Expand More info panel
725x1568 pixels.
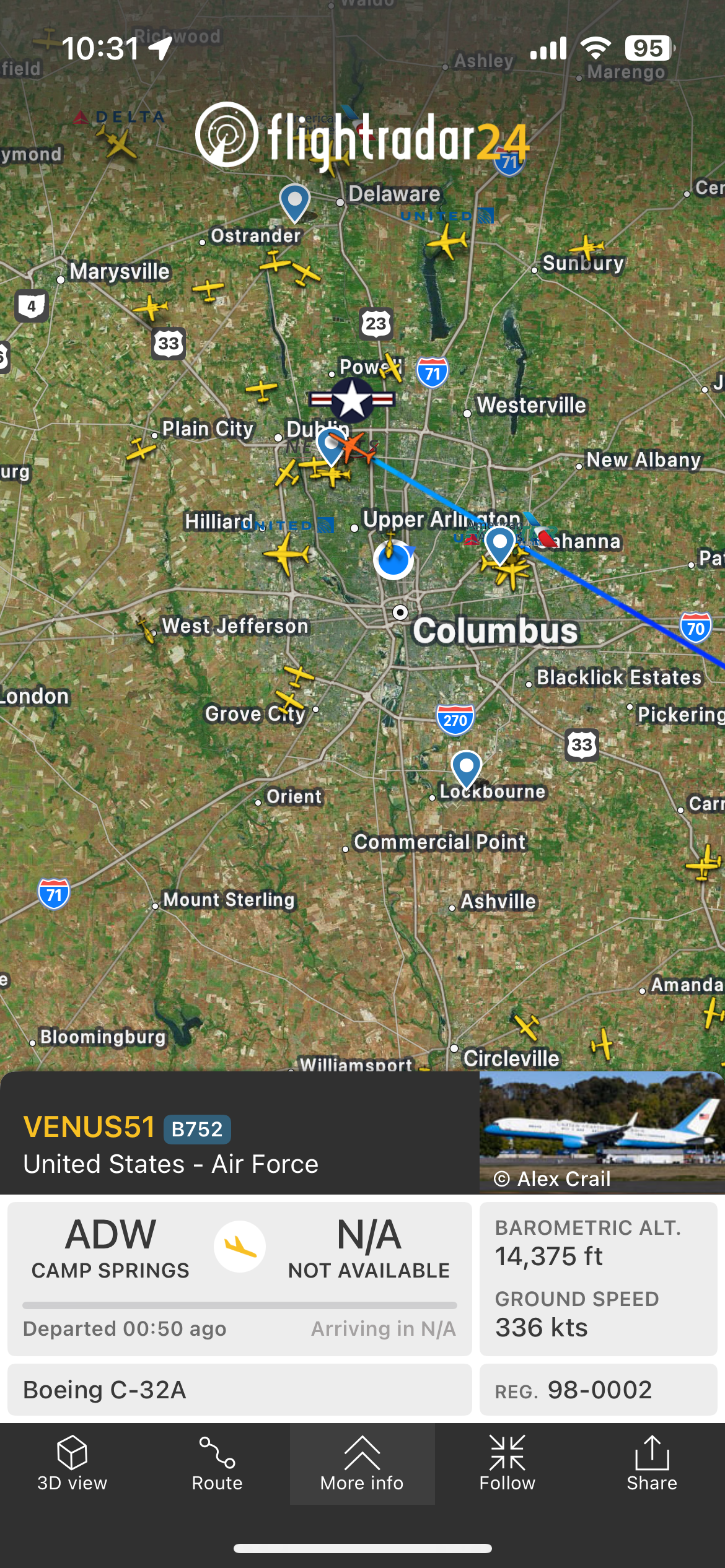click(362, 1464)
